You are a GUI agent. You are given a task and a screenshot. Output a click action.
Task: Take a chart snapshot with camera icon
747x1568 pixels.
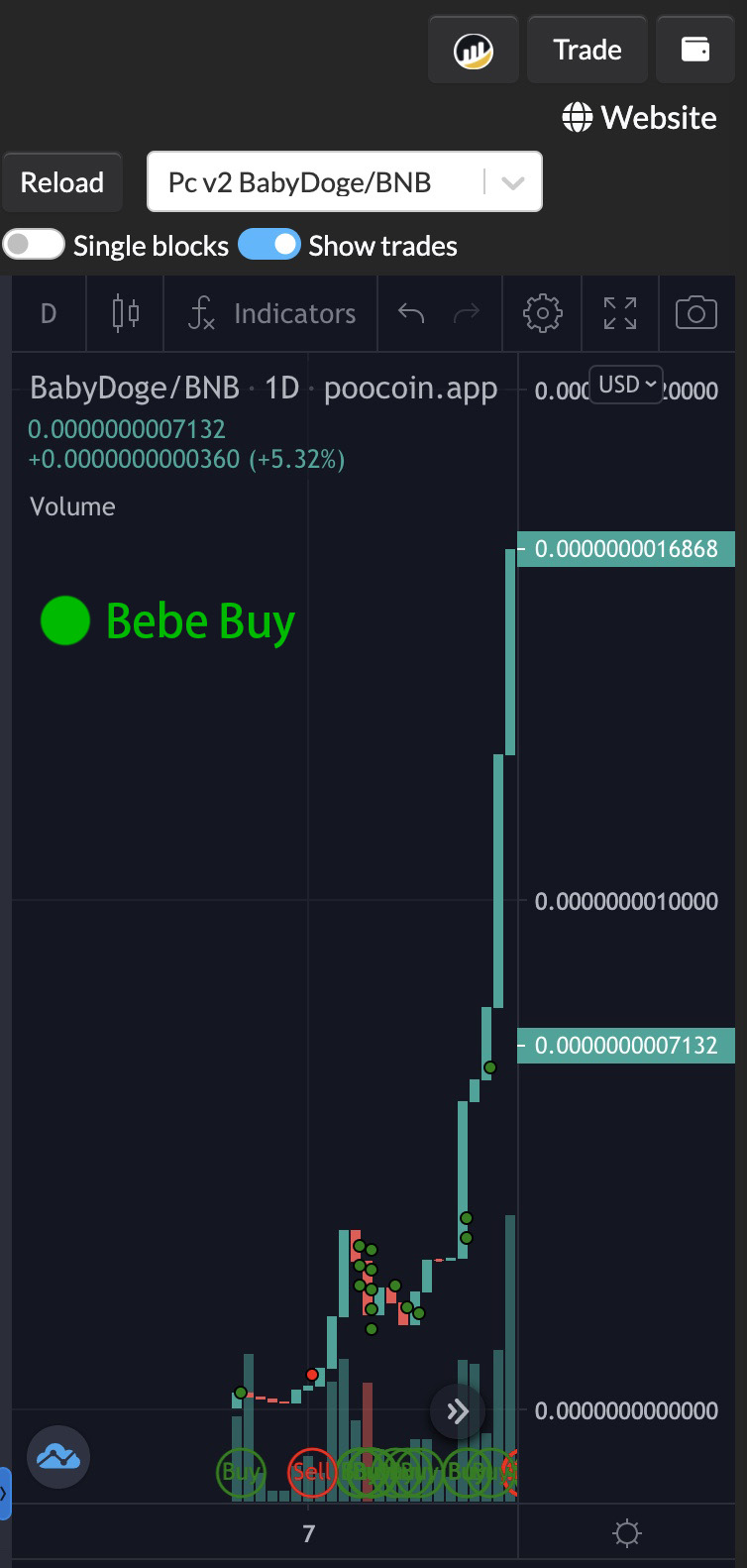click(695, 314)
